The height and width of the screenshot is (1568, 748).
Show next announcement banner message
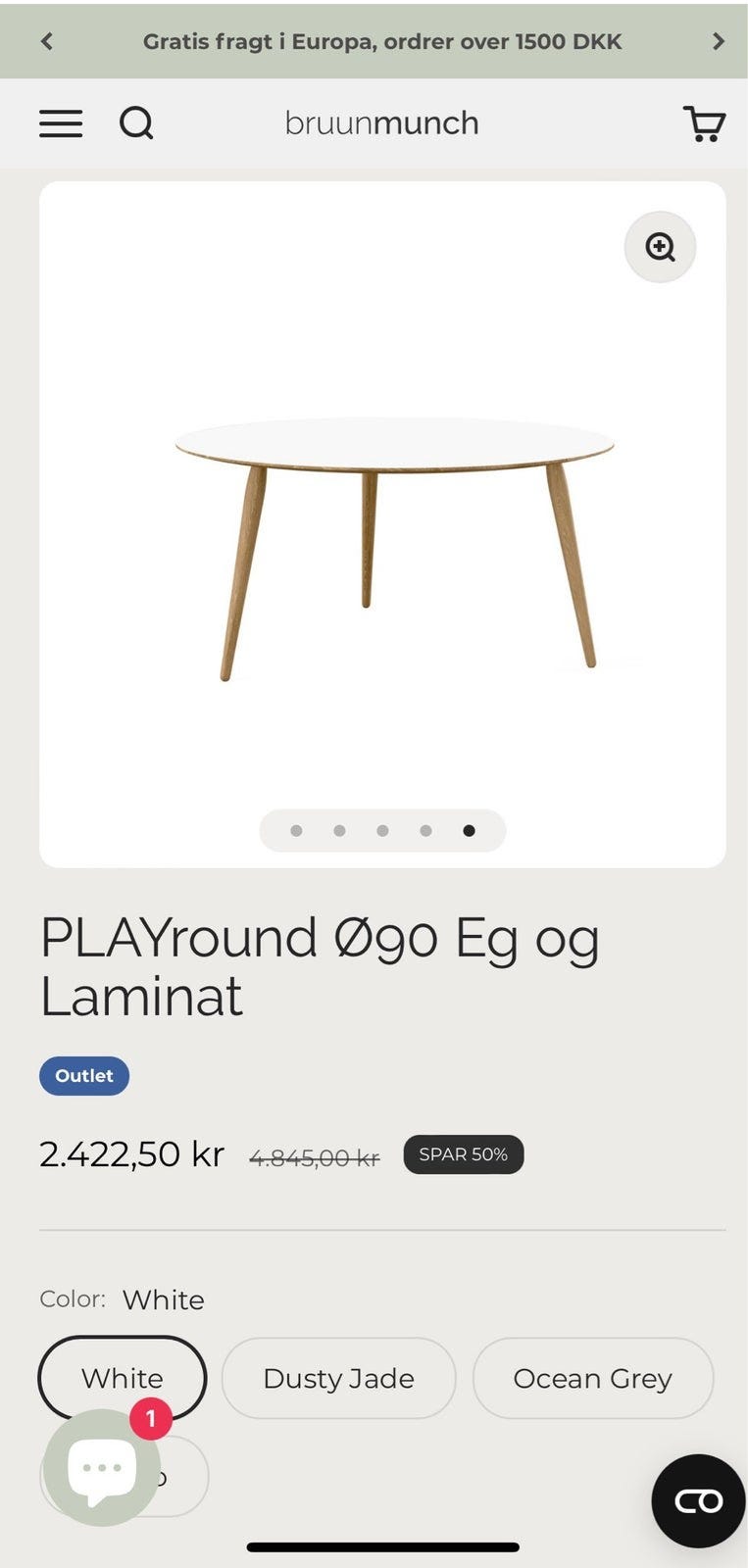(719, 41)
